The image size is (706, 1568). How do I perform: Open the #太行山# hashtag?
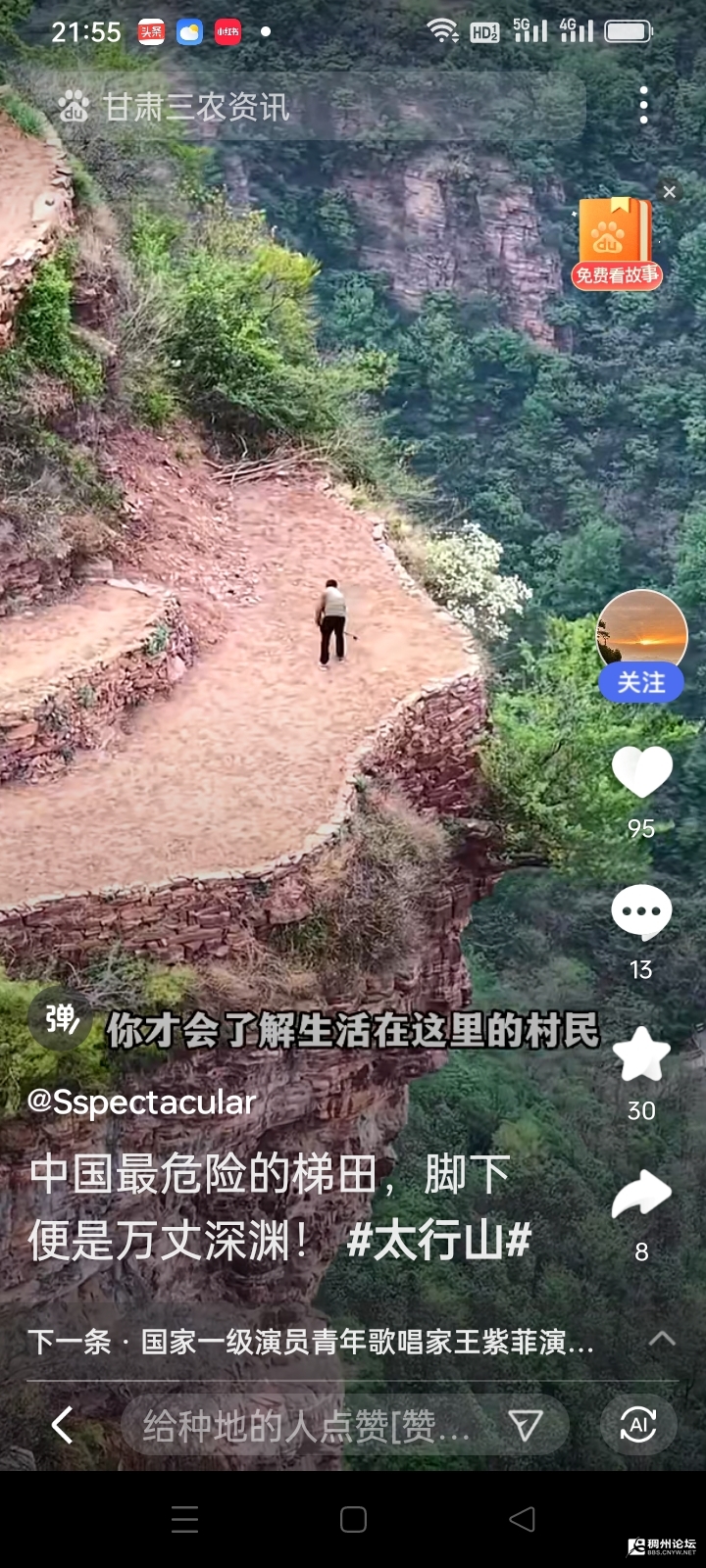point(438,1241)
